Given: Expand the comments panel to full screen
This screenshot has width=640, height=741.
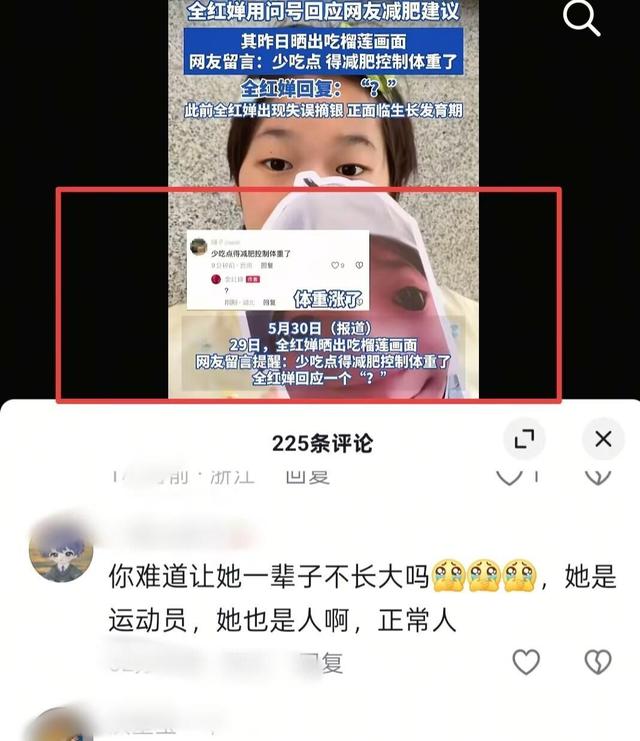Looking at the screenshot, I should tap(524, 439).
